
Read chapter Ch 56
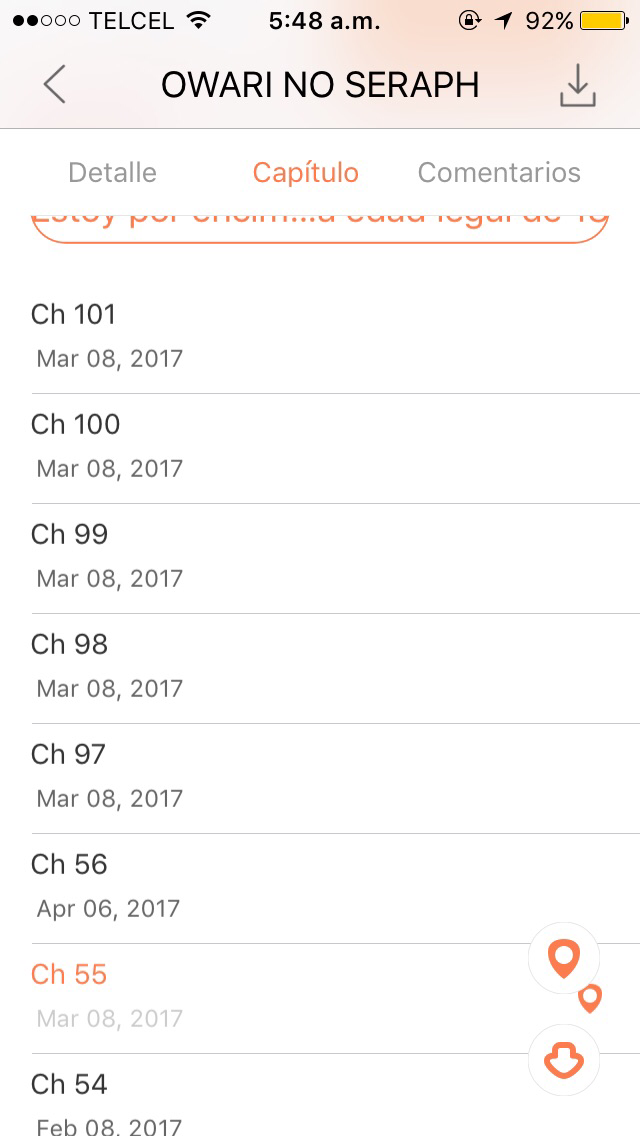click(x=320, y=889)
